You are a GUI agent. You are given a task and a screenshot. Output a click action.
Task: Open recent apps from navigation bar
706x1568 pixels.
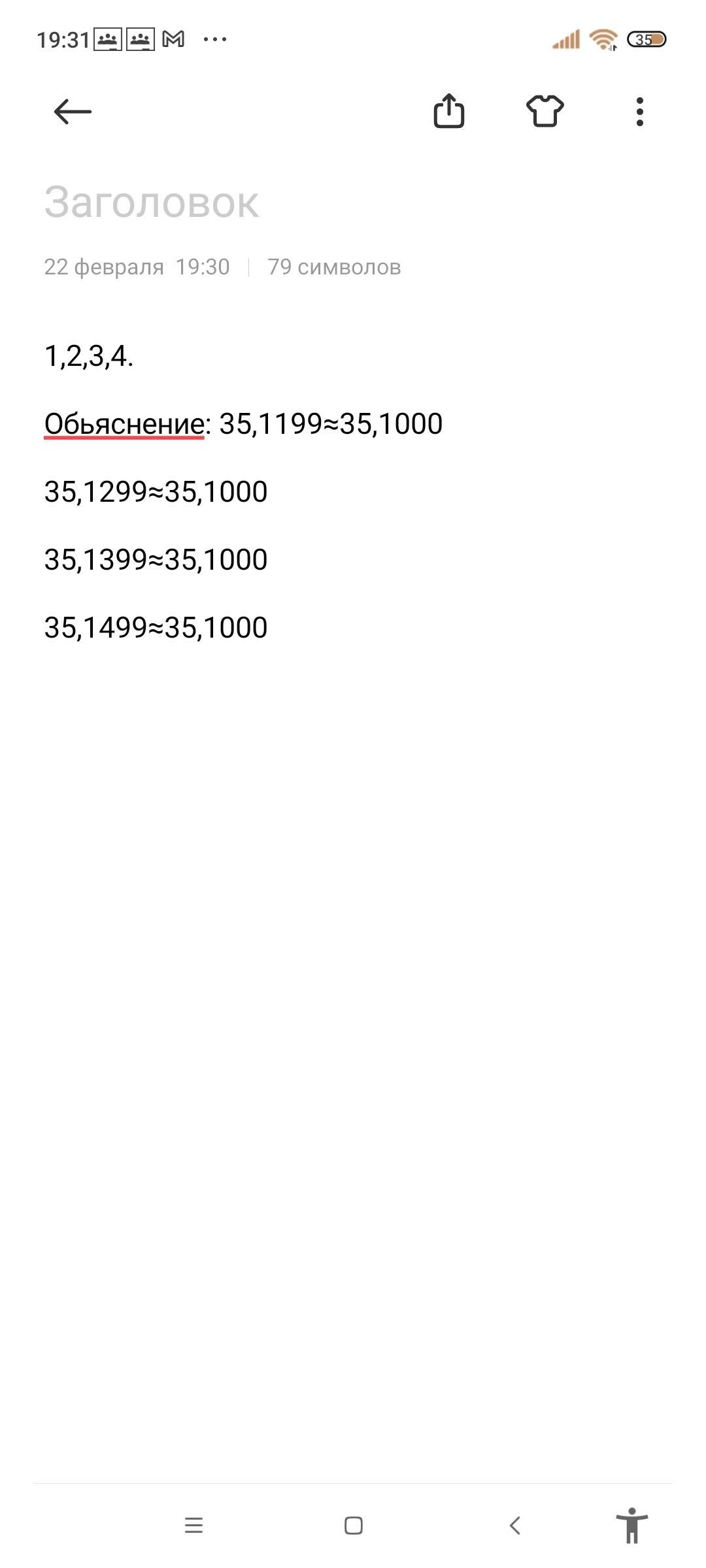tap(193, 1526)
